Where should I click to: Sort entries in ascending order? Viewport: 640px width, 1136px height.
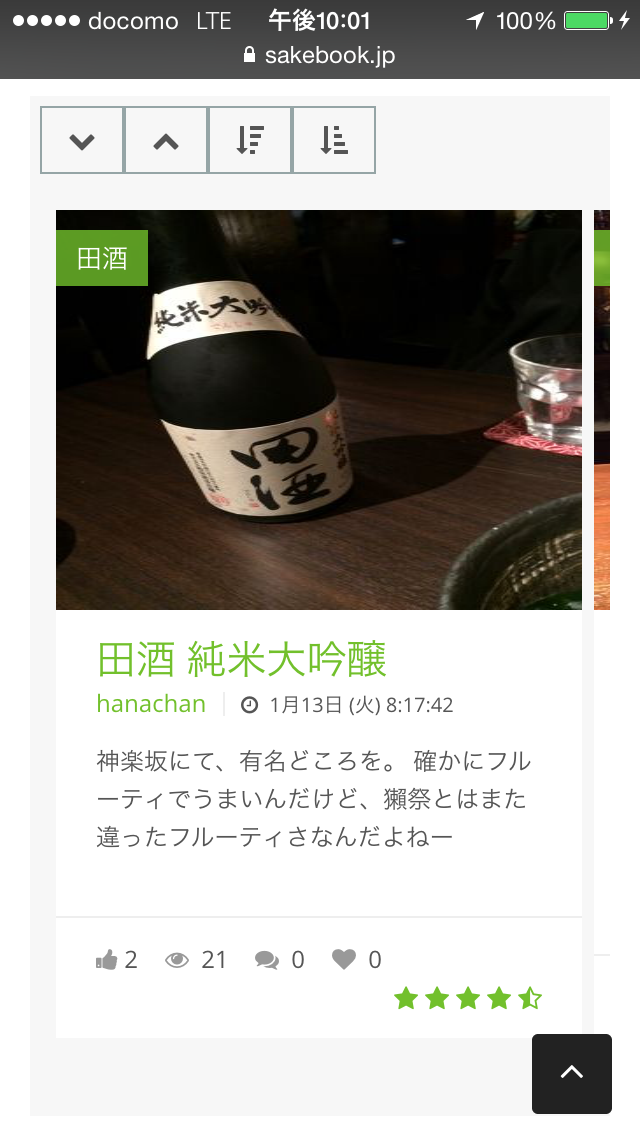[334, 140]
